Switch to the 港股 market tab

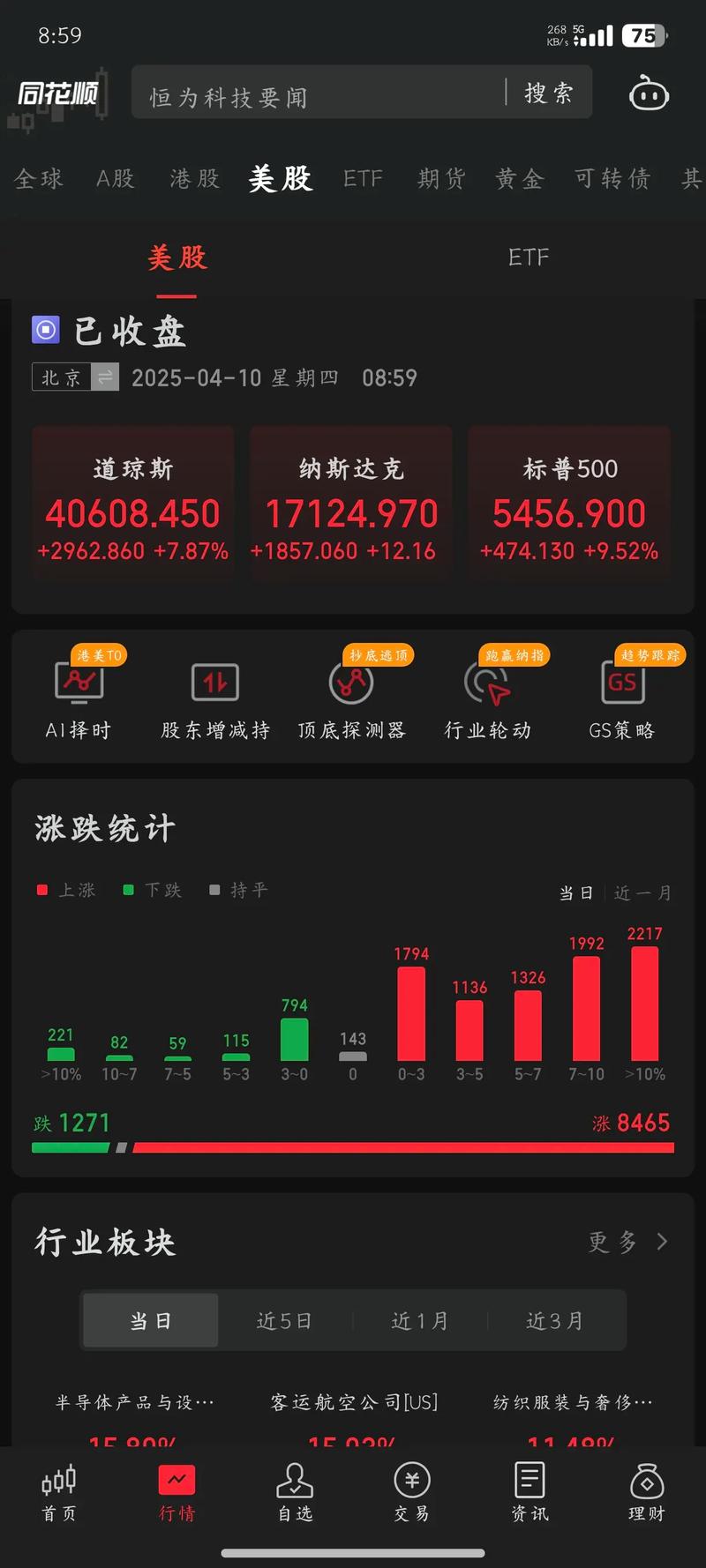pos(192,179)
